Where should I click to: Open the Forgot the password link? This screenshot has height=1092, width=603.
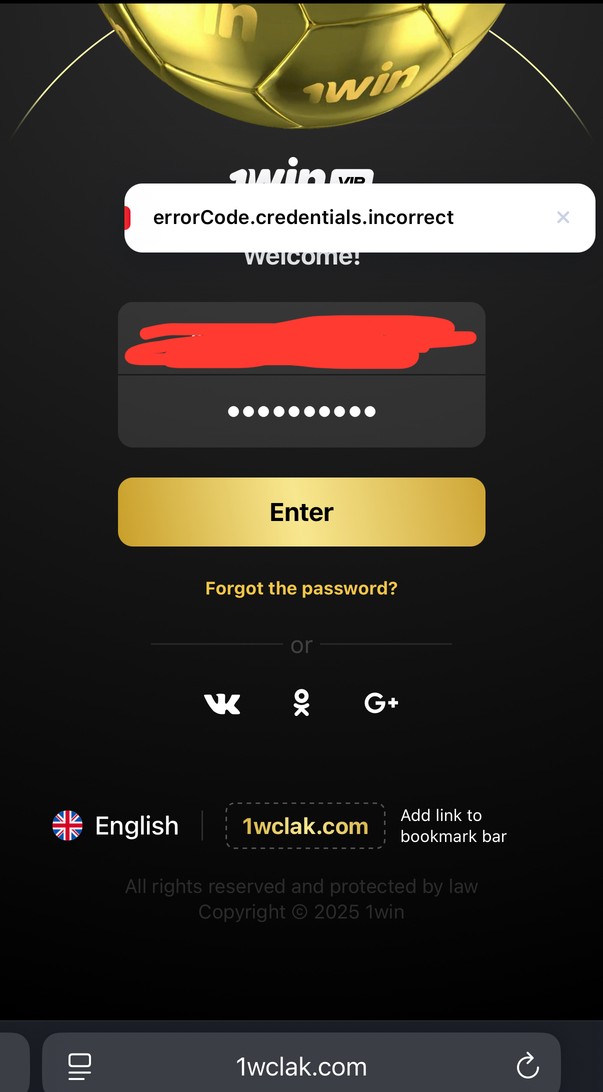pos(301,588)
